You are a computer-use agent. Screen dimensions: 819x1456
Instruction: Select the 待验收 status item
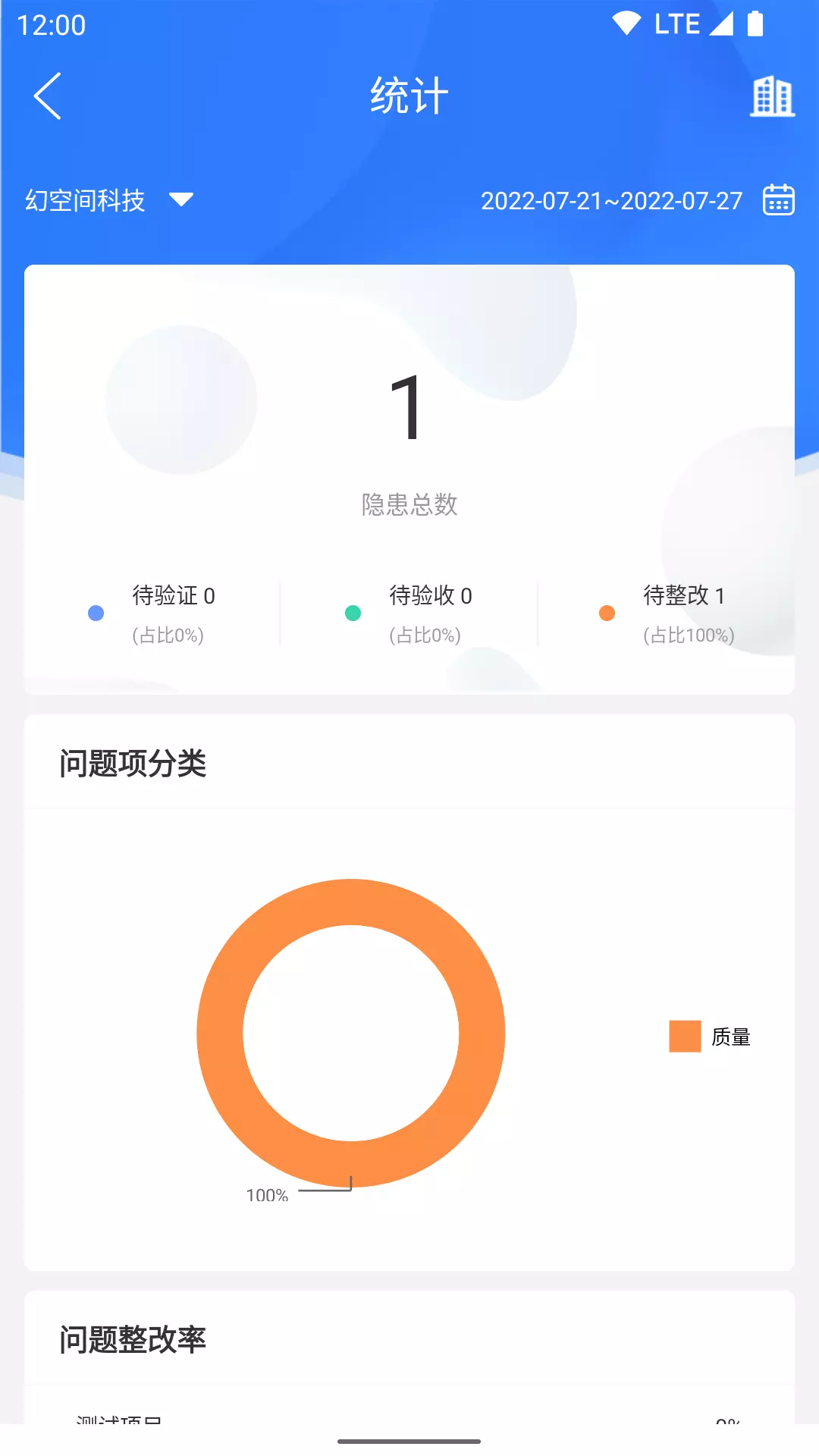click(409, 613)
